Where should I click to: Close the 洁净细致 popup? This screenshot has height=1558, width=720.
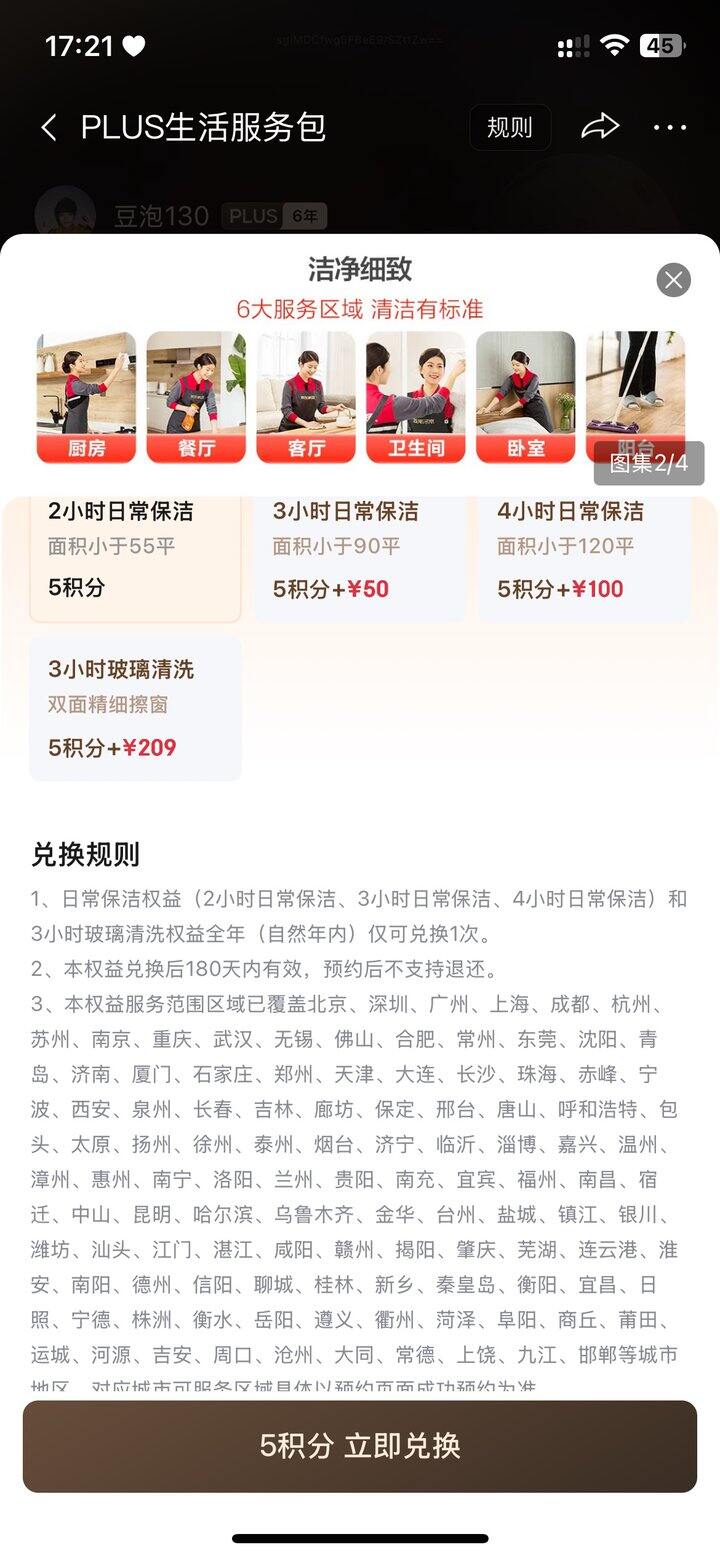pos(672,280)
